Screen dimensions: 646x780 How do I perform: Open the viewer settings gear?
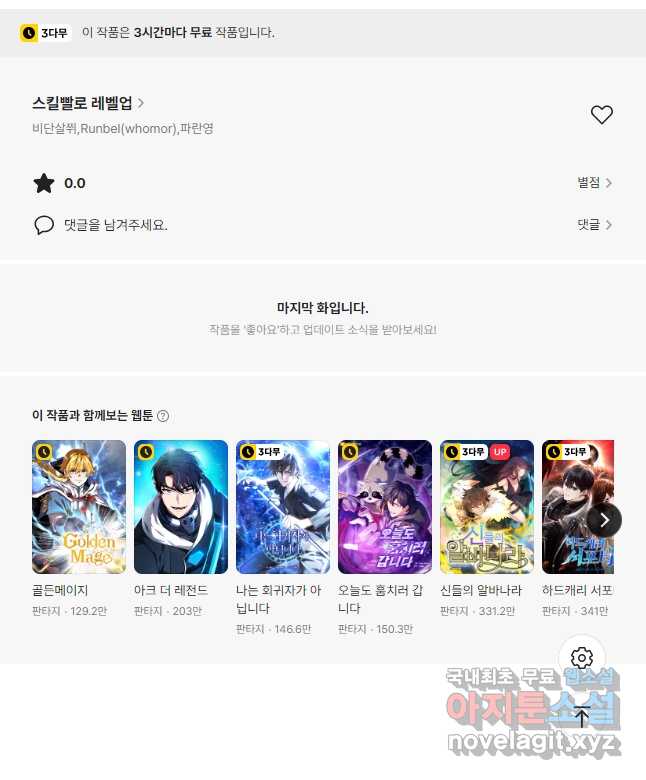point(582,658)
